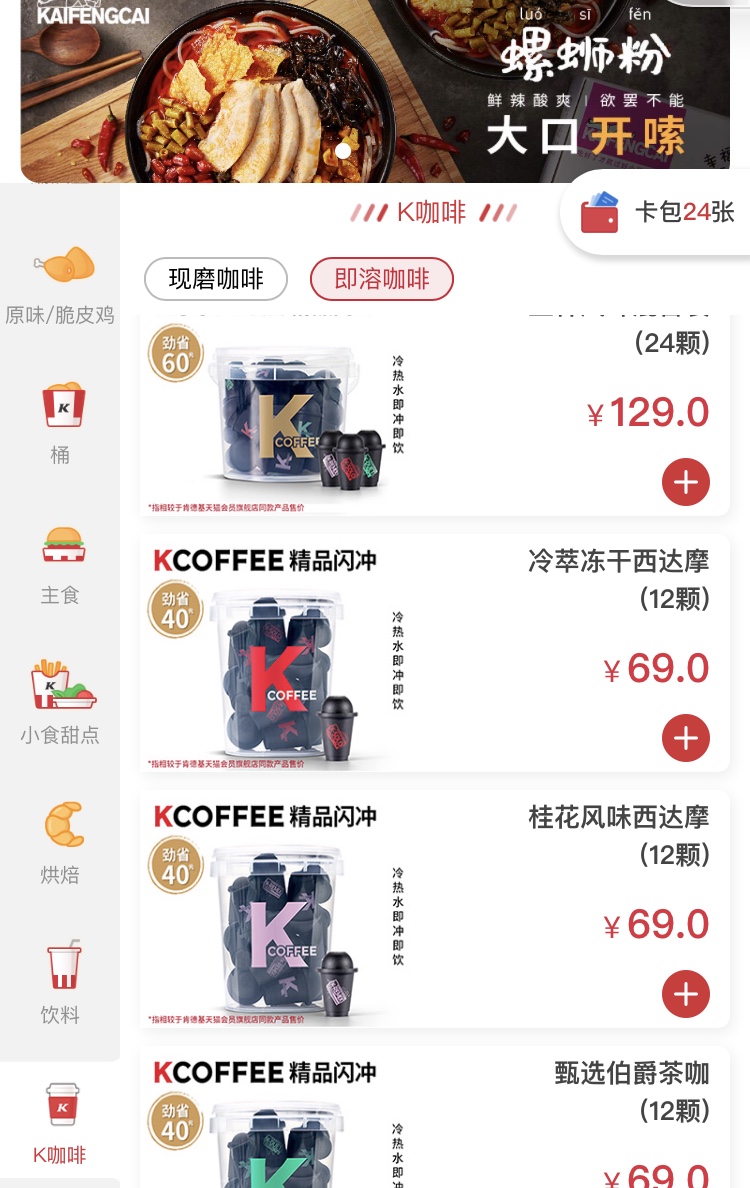The width and height of the screenshot is (750, 1188).
Task: Go to 原味/脆皮鸡 category
Action: point(60,284)
